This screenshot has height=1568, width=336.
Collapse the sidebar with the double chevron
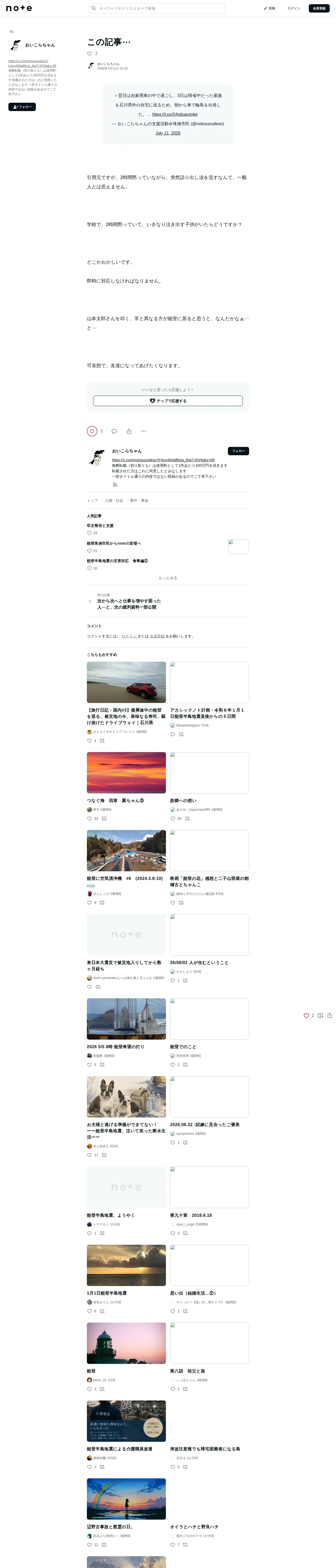point(12,32)
